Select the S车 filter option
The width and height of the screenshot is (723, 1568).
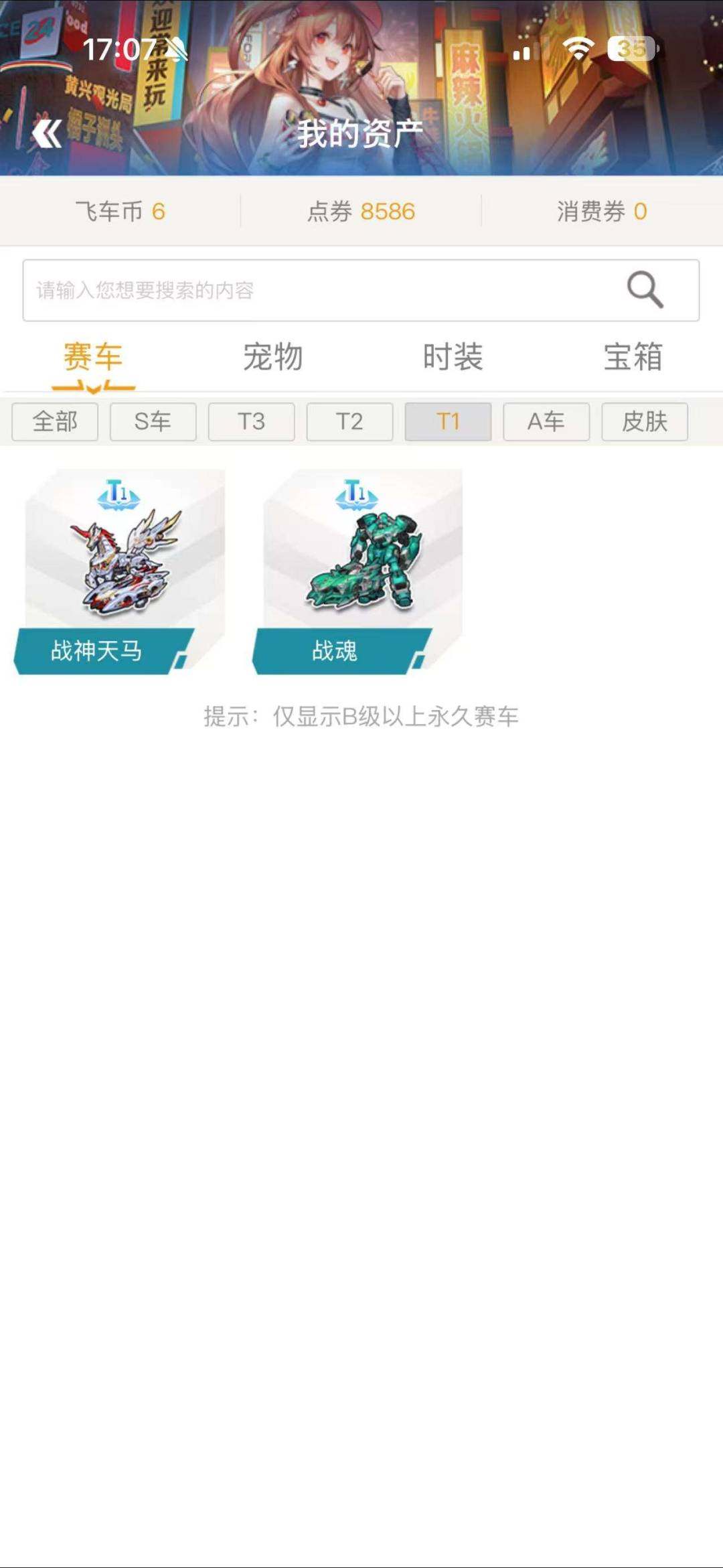[153, 421]
